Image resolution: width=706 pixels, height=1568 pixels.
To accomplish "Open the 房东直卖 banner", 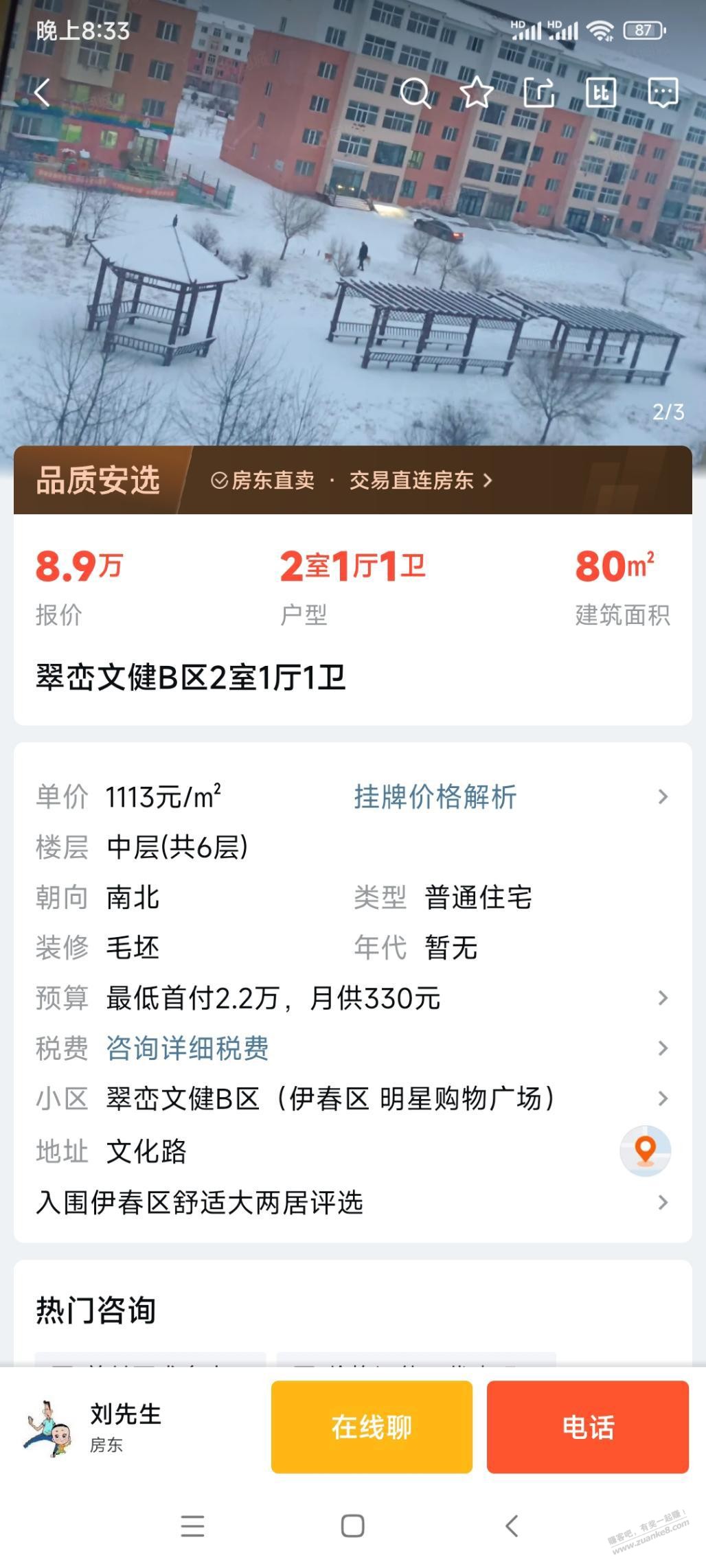I will 352,480.
